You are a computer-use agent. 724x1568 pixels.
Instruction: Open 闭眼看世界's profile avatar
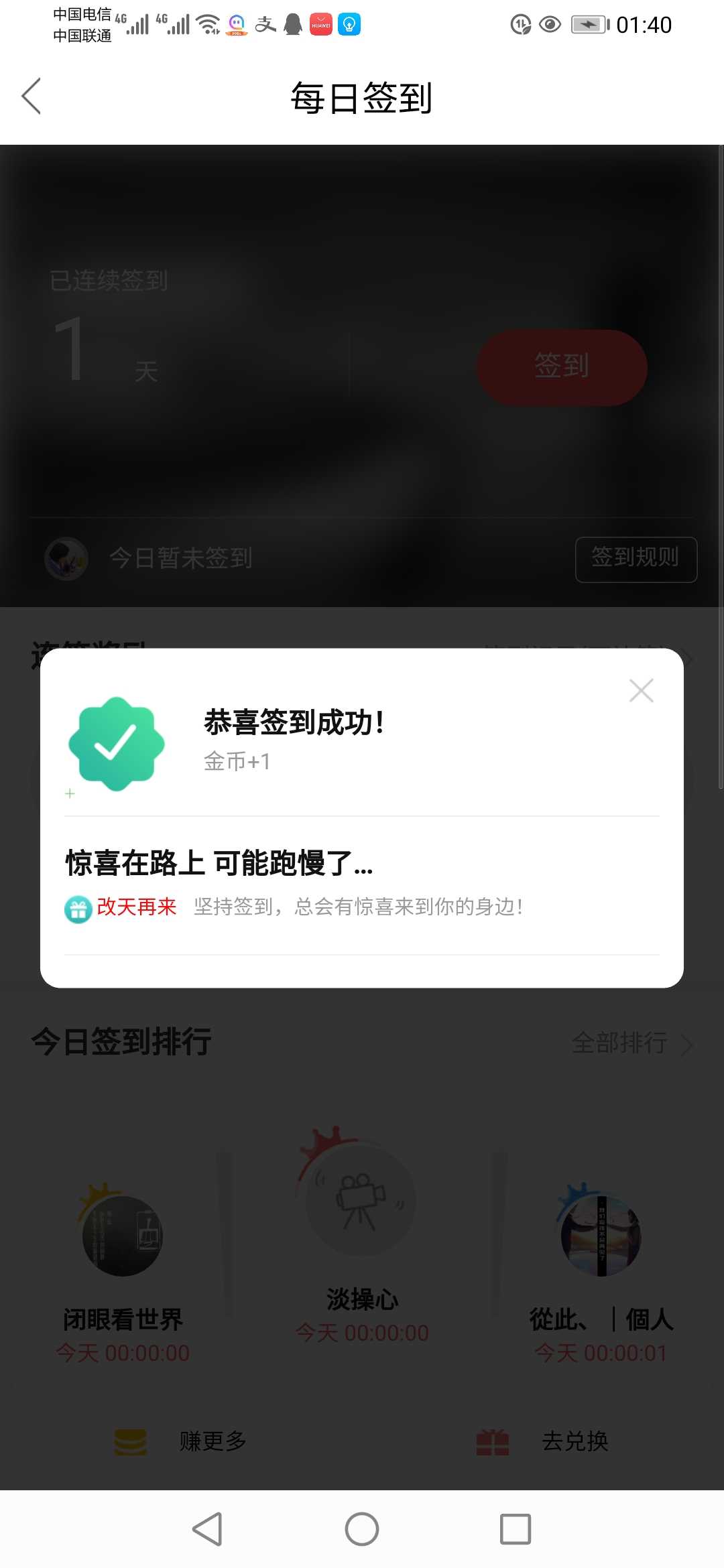coord(122,1235)
